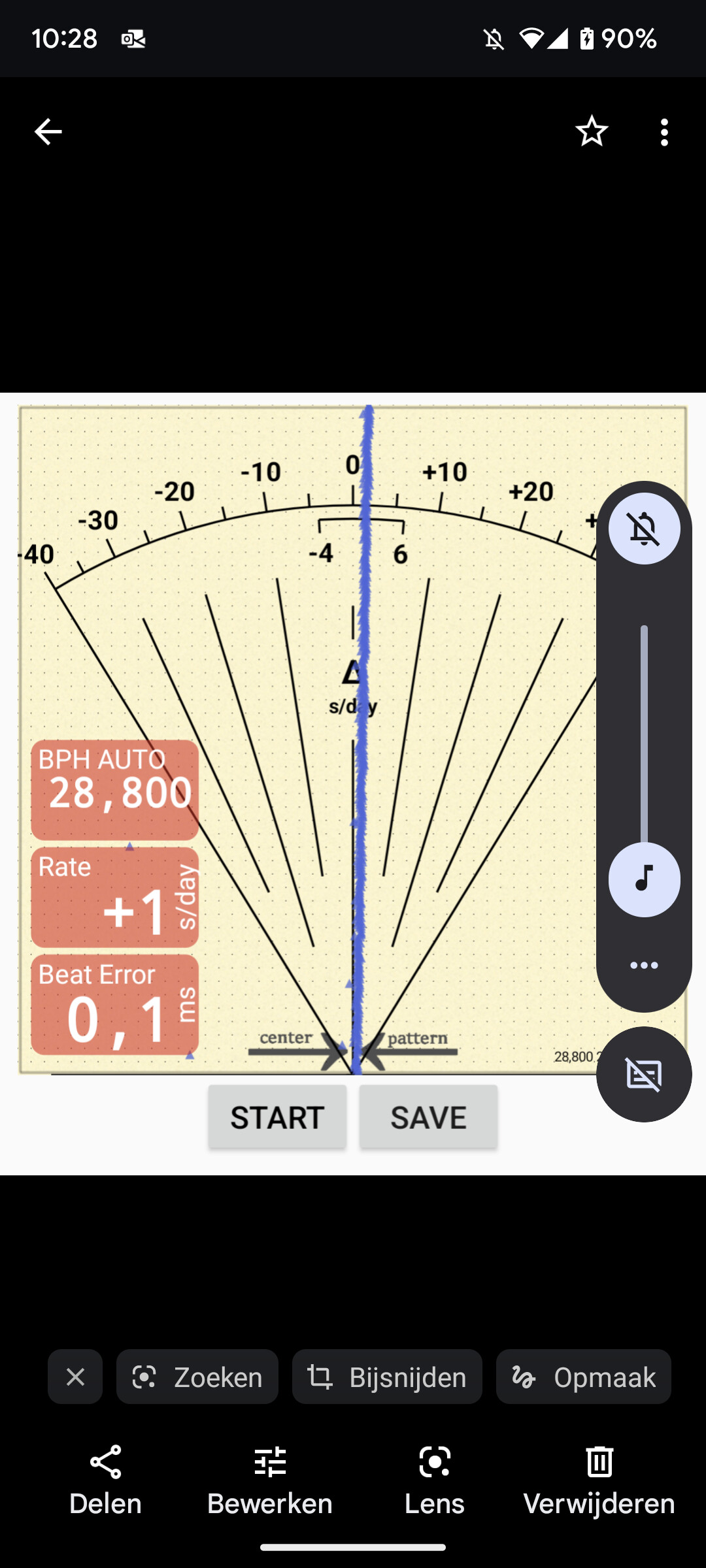Edit the photo with Bewerken
Viewport: 706px width, 1568px height.
point(270,1481)
